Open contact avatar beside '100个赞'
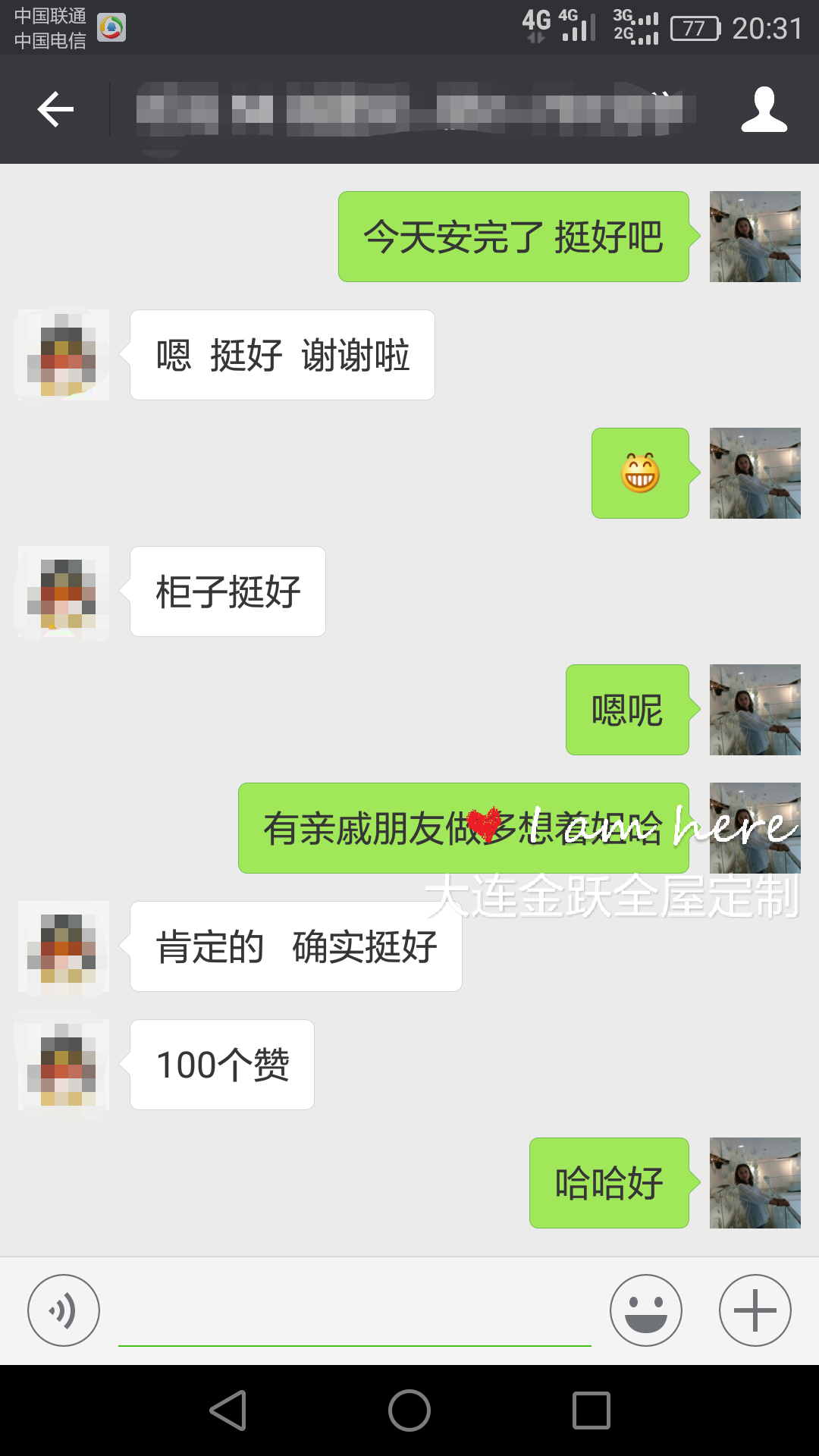The height and width of the screenshot is (1456, 819). (64, 1065)
